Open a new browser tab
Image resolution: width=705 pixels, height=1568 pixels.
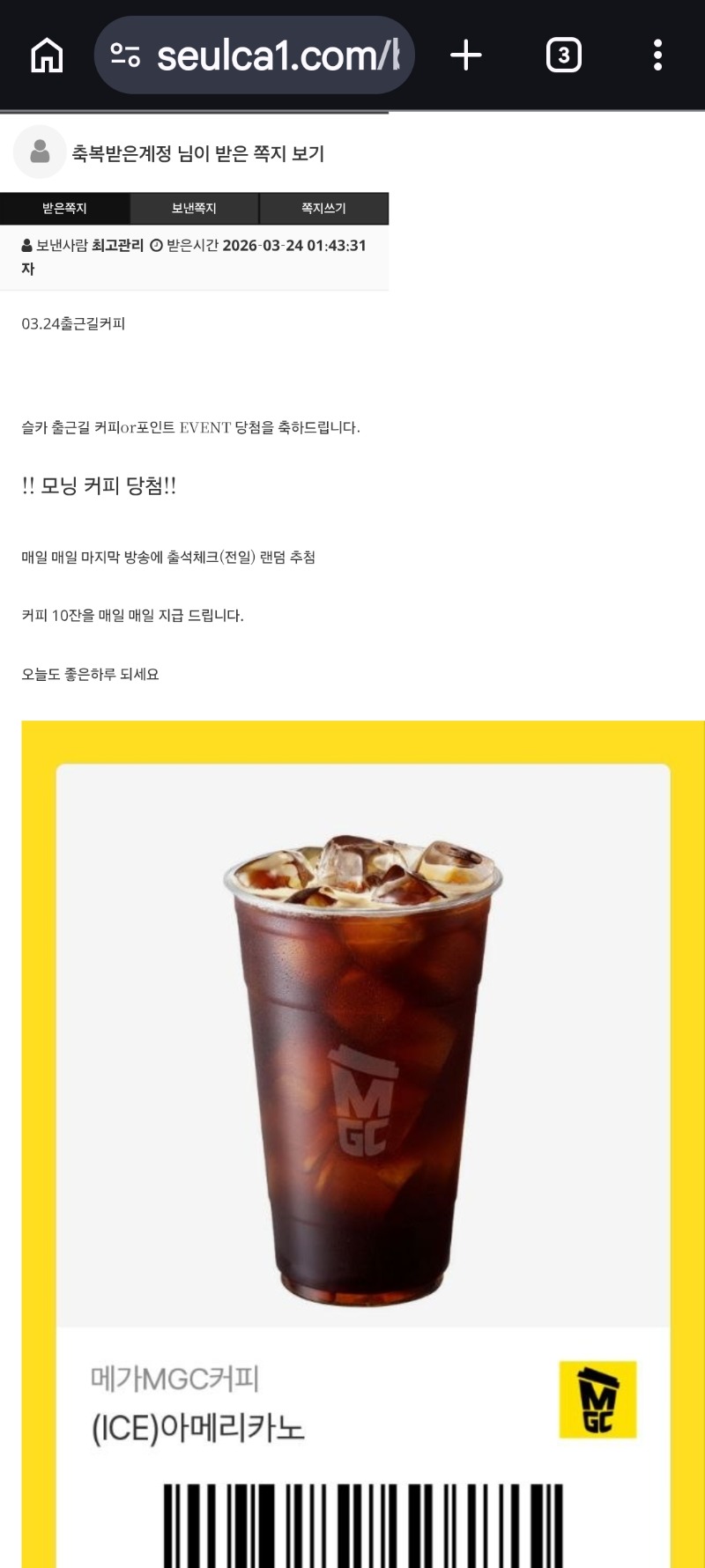466,55
